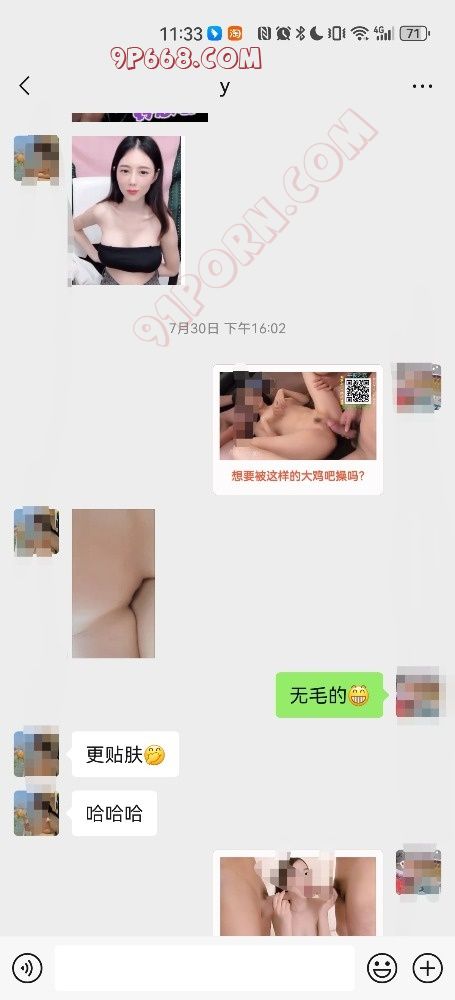Open your avatar beside 无毛的 message

418,693
